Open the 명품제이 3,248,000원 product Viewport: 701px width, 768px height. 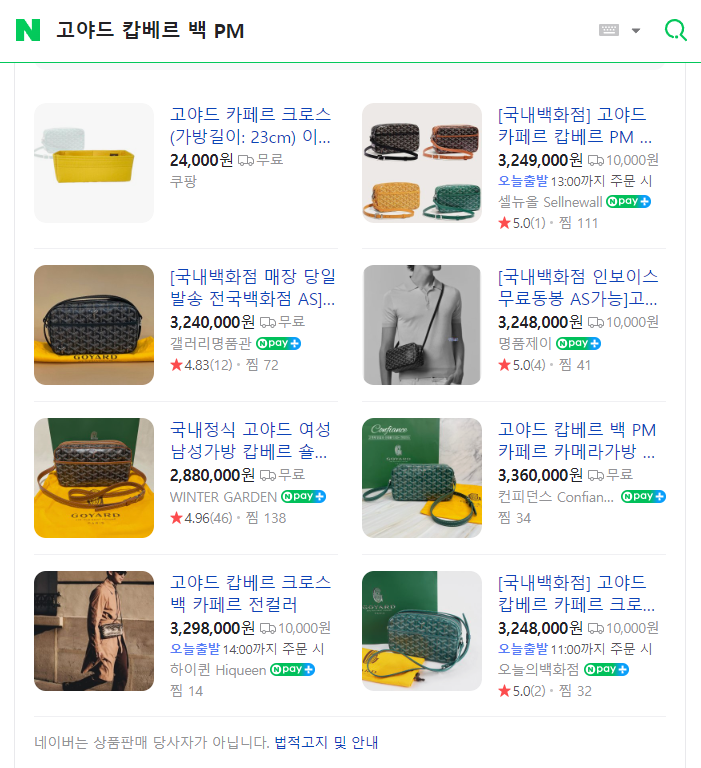(577, 287)
